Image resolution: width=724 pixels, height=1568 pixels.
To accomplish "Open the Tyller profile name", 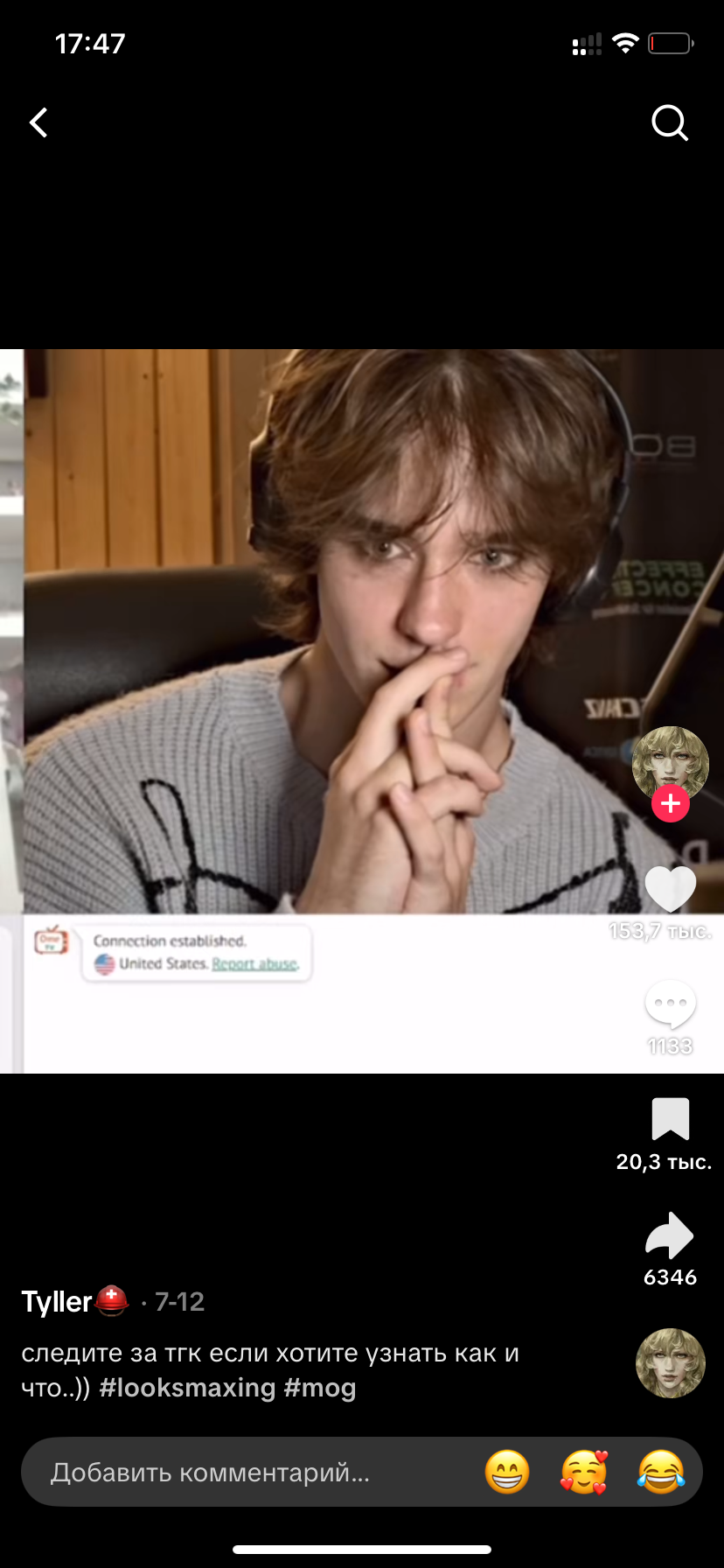I will pyautogui.click(x=58, y=1302).
